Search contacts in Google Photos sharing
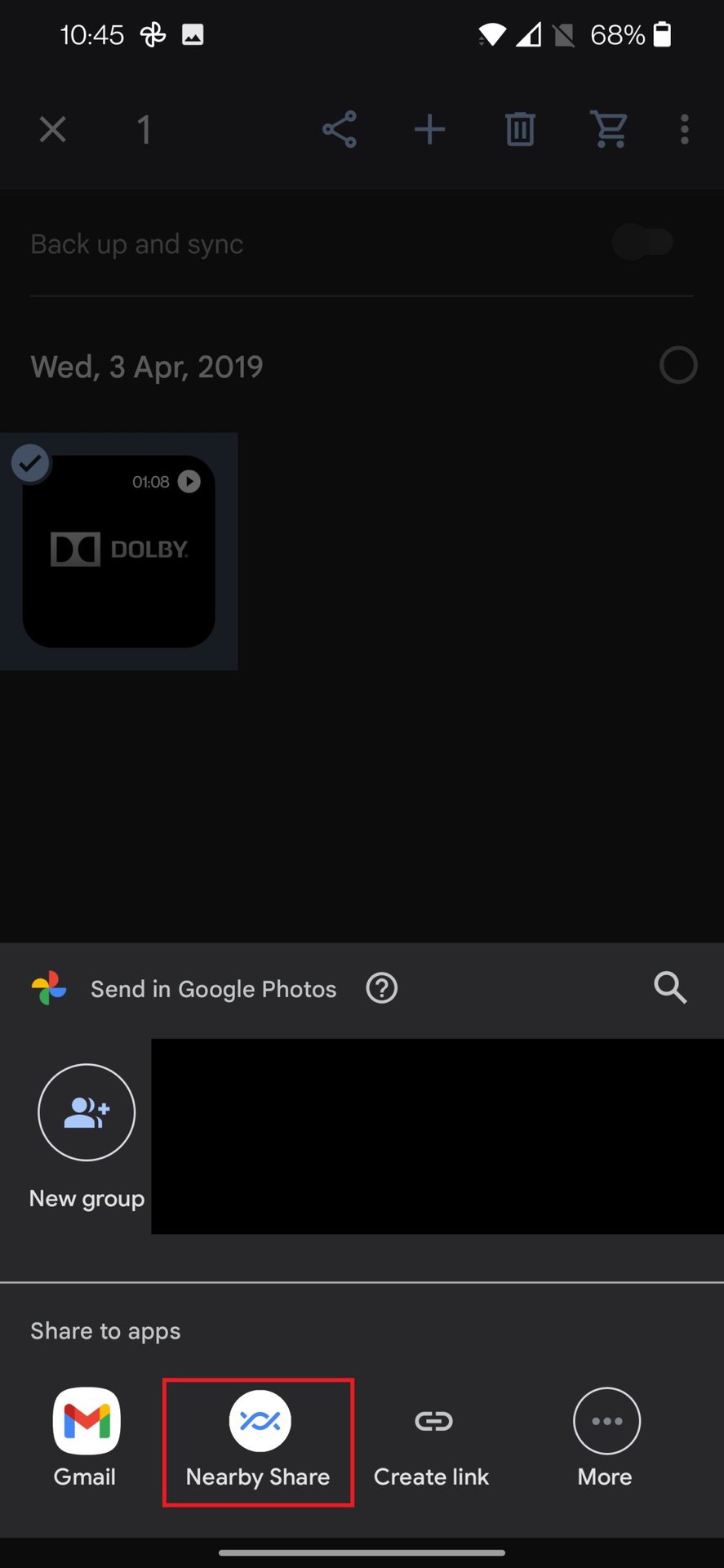Viewport: 724px width, 1568px height. 669,988
